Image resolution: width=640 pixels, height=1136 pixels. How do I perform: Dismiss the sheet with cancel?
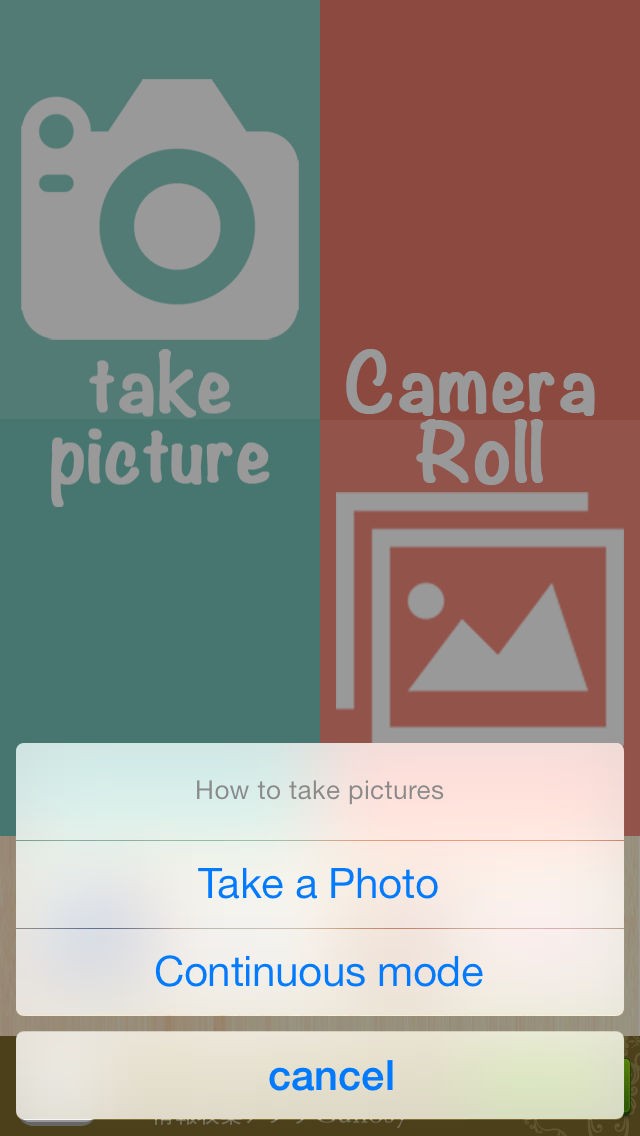pyautogui.click(x=330, y=1076)
